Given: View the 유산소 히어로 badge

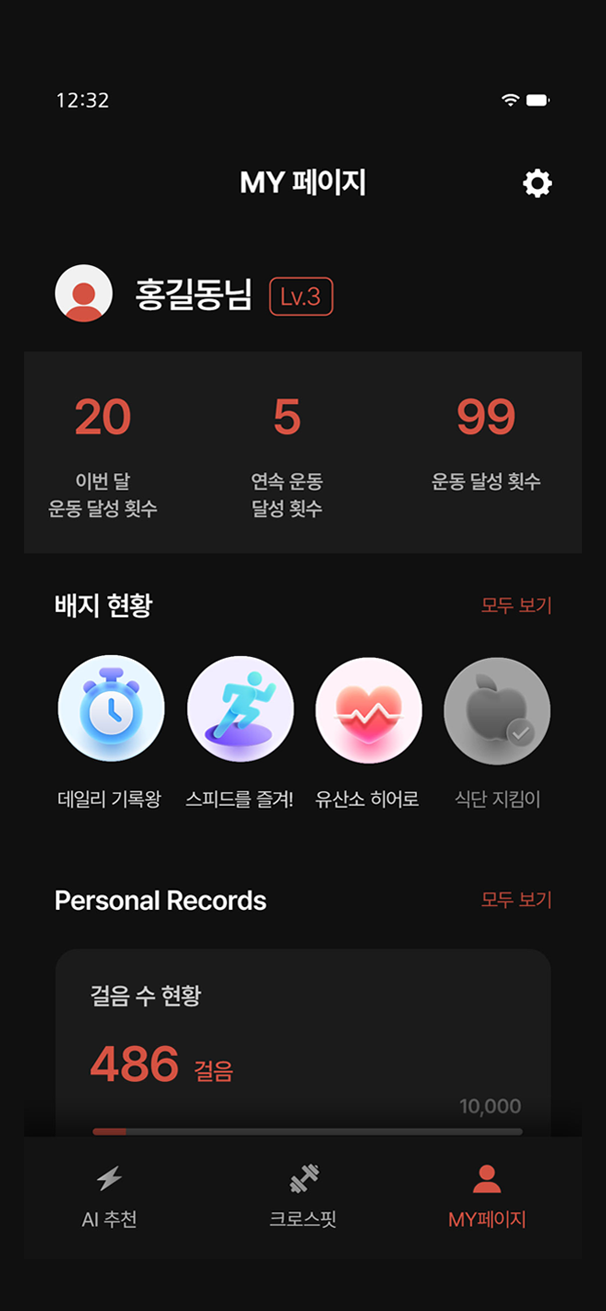Looking at the screenshot, I should [368, 709].
